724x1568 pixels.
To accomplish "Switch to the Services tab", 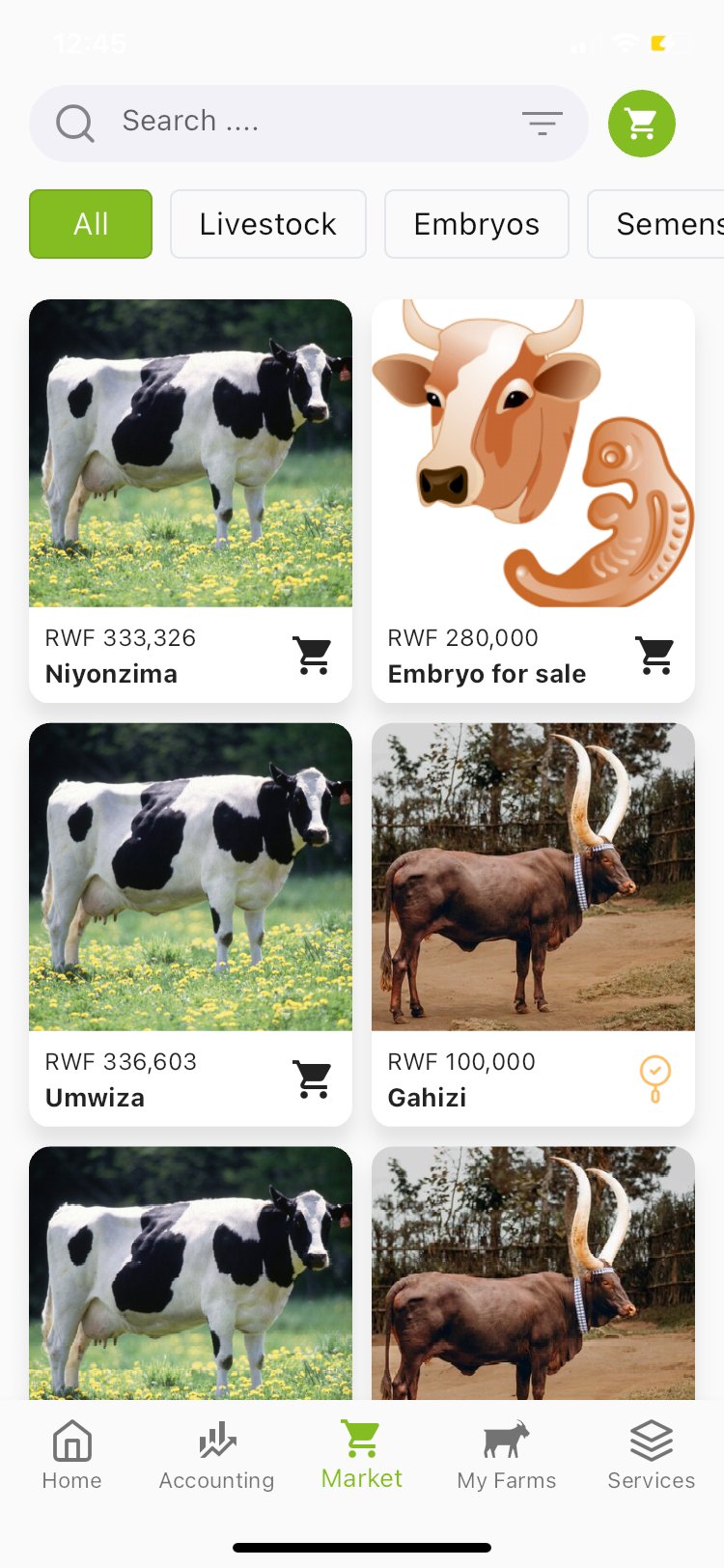I will [x=651, y=1455].
